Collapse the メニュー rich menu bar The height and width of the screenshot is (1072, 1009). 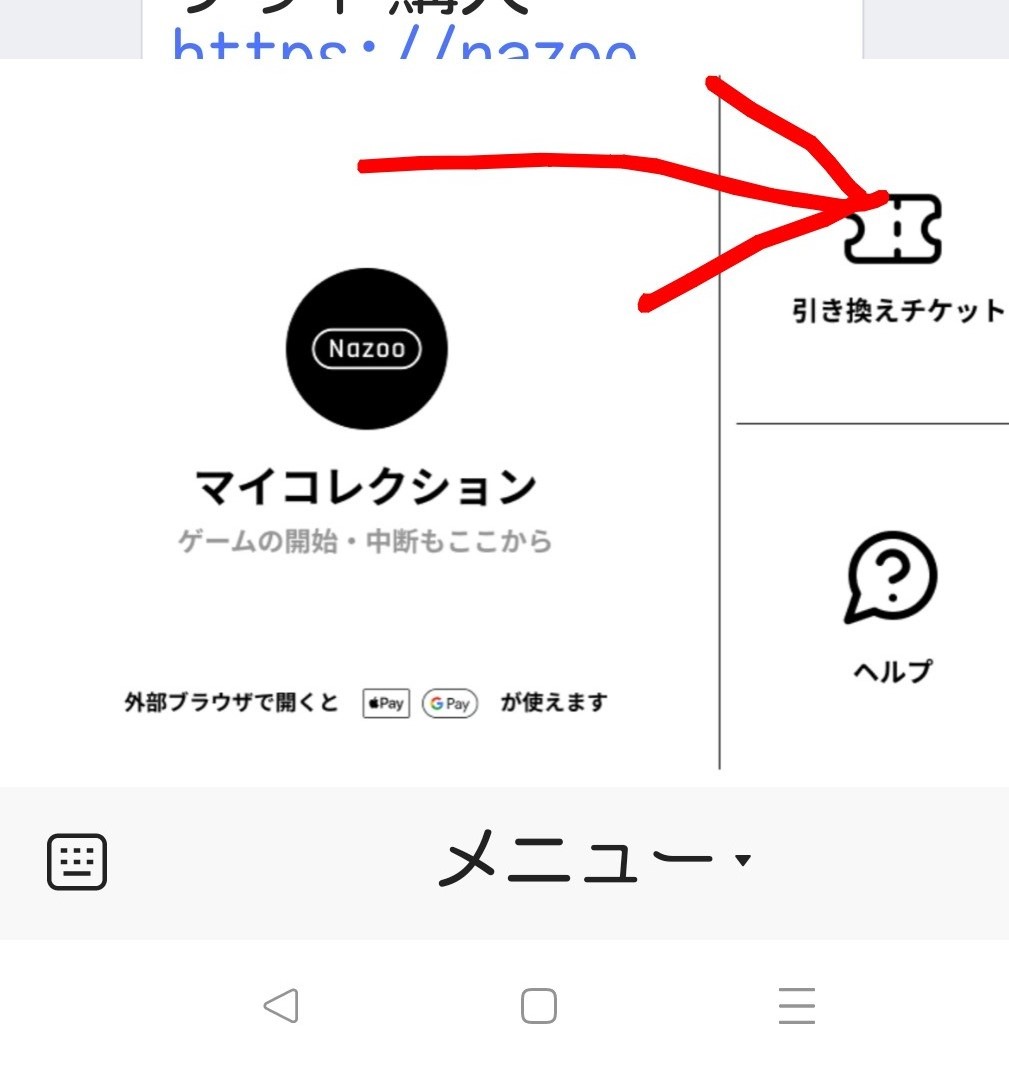[x=594, y=861]
